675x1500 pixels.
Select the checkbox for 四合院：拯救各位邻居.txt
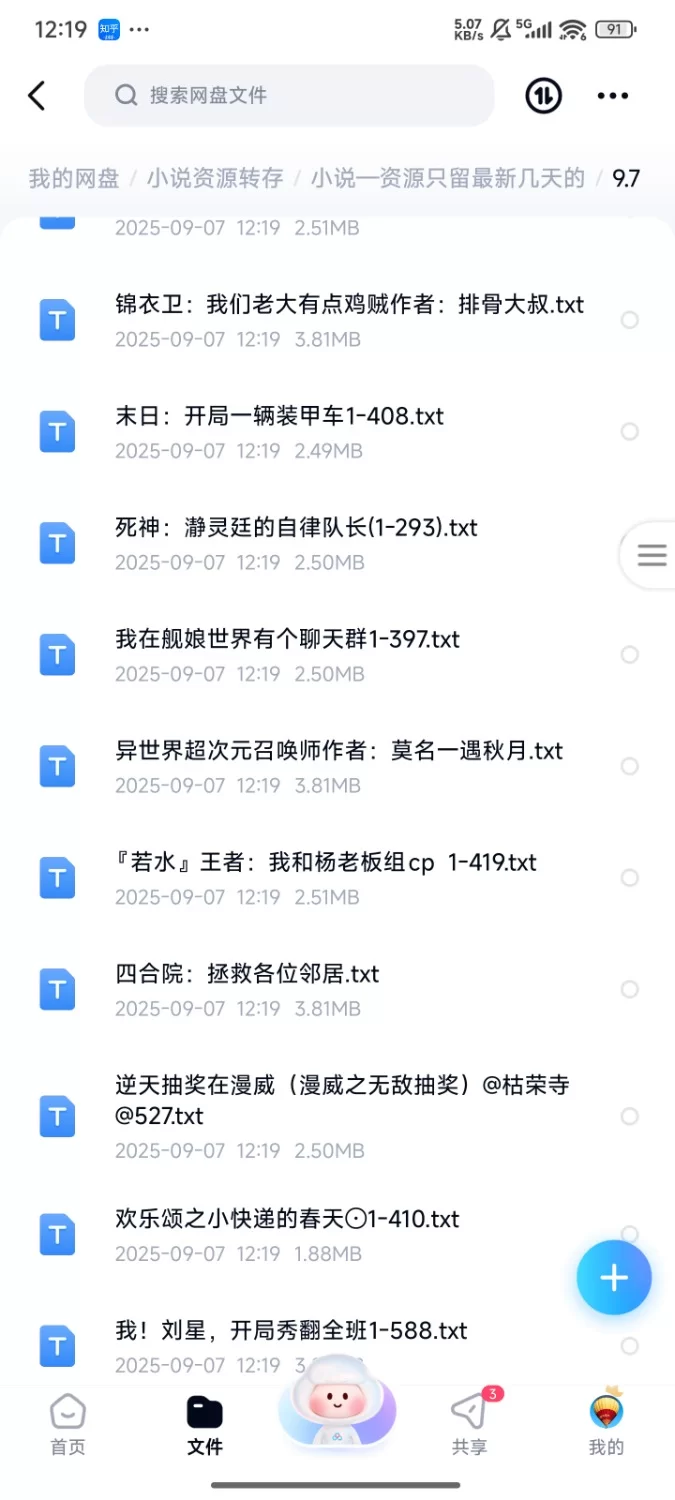(x=629, y=989)
